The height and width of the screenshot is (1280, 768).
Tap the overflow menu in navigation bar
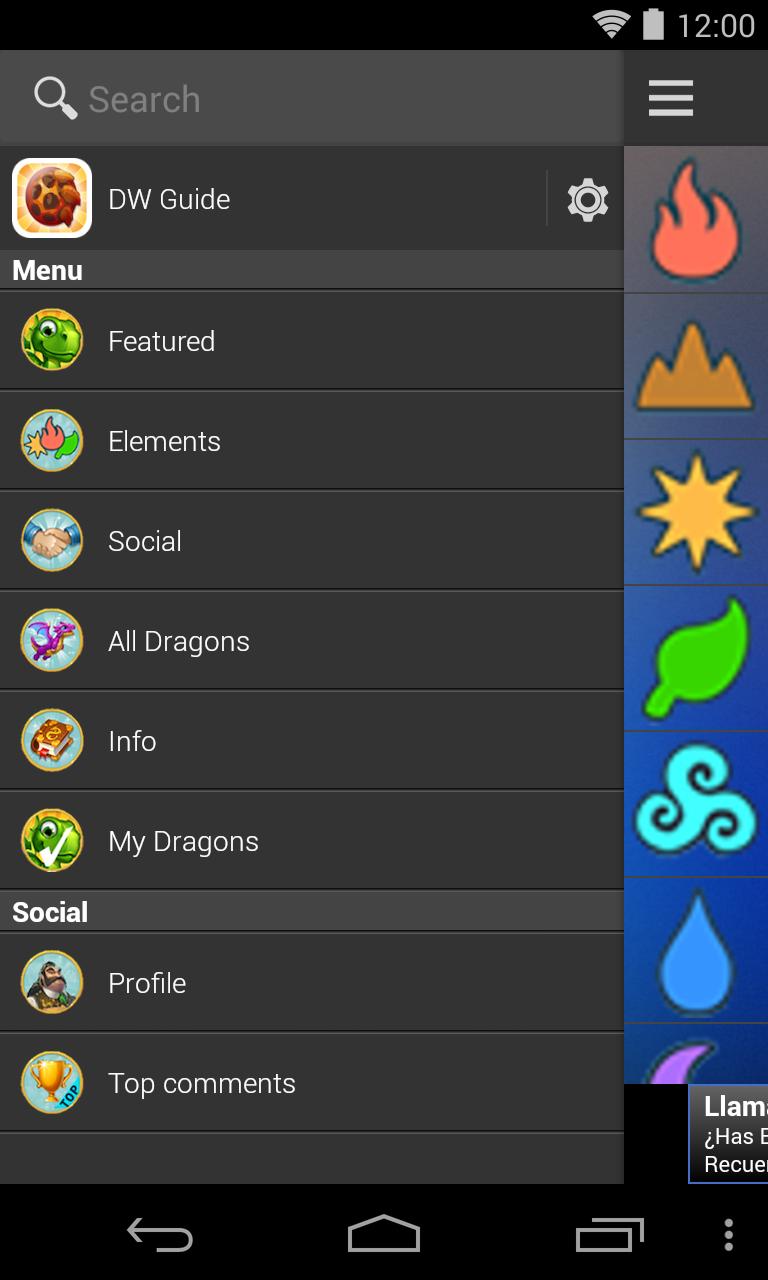click(x=727, y=1235)
